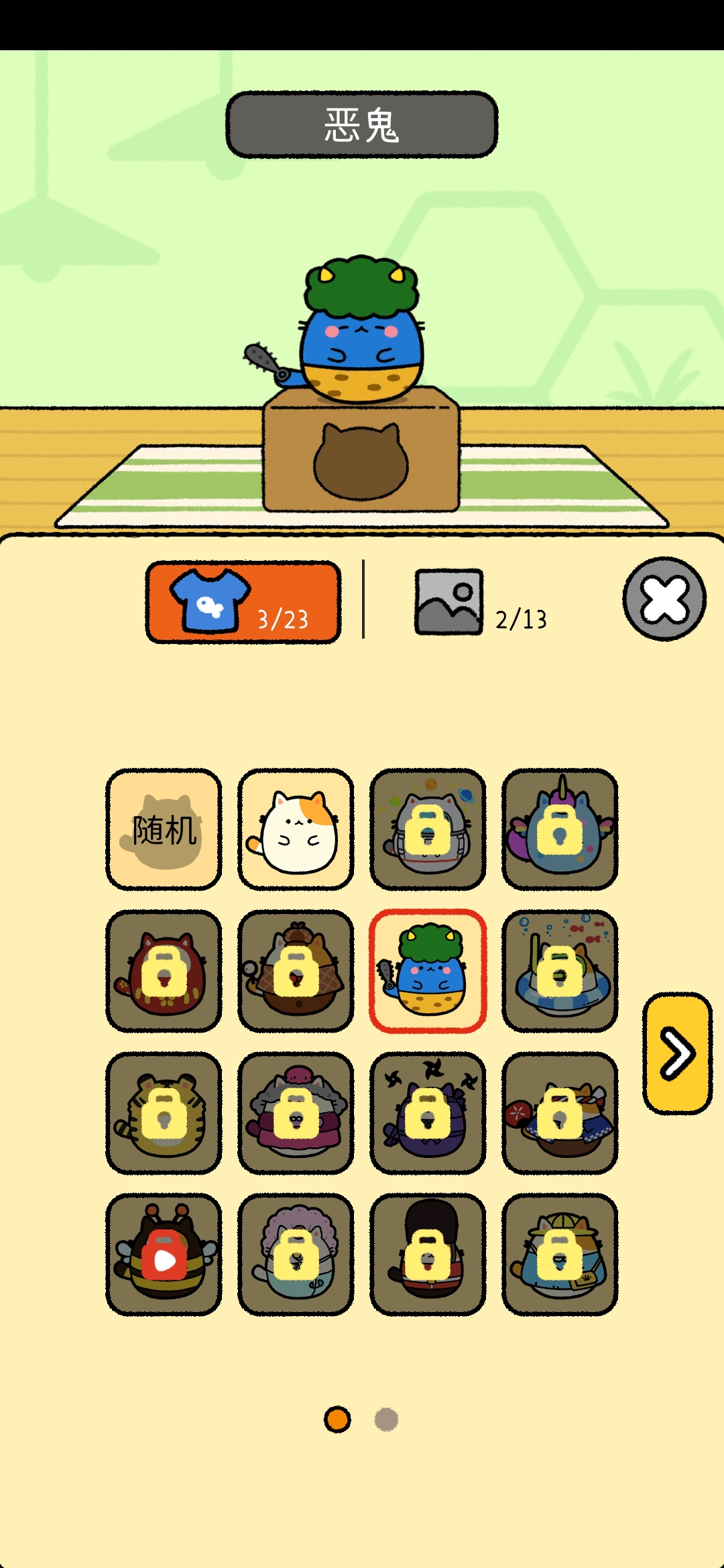Tap the locked snorkel swim-ring cat costume

(560, 971)
